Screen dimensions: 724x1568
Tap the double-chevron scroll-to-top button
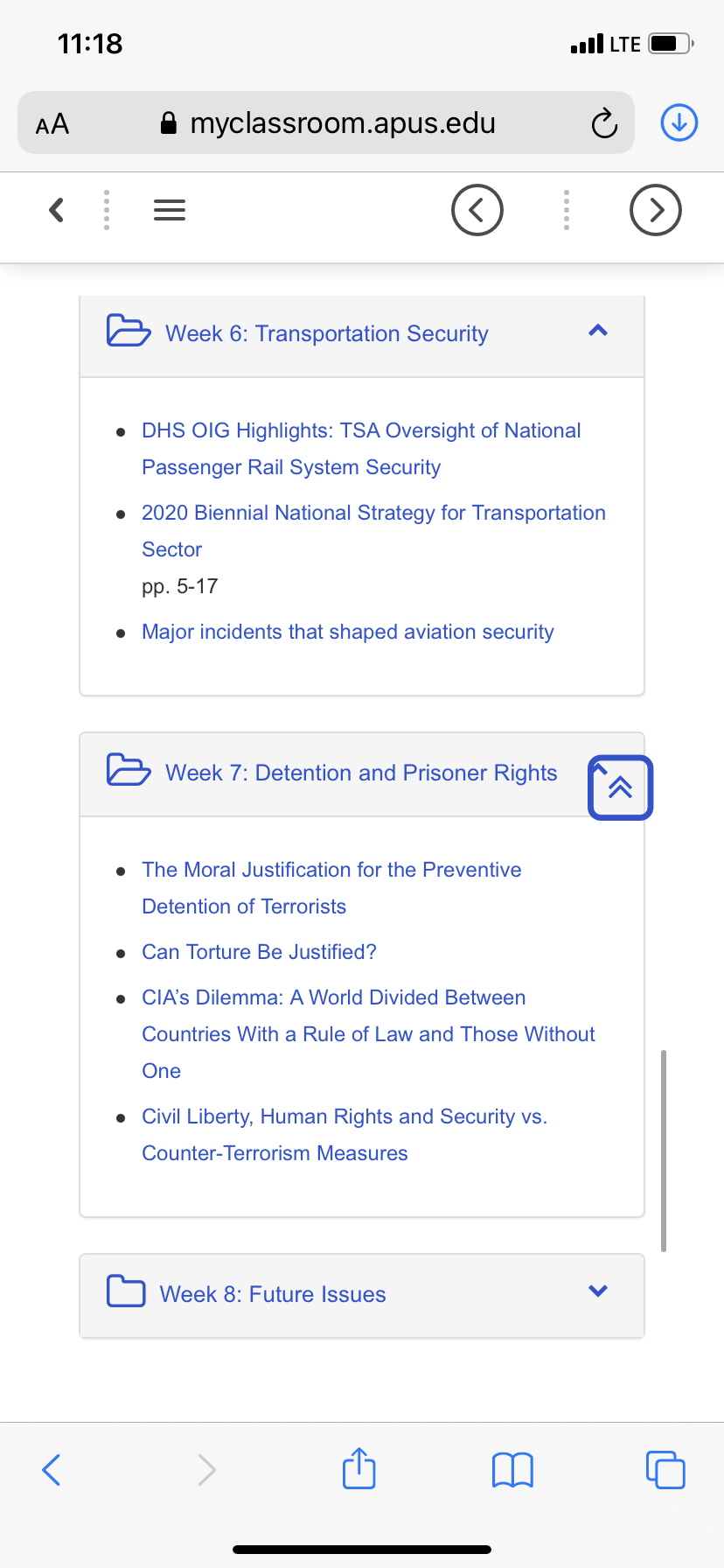pyautogui.click(x=621, y=787)
